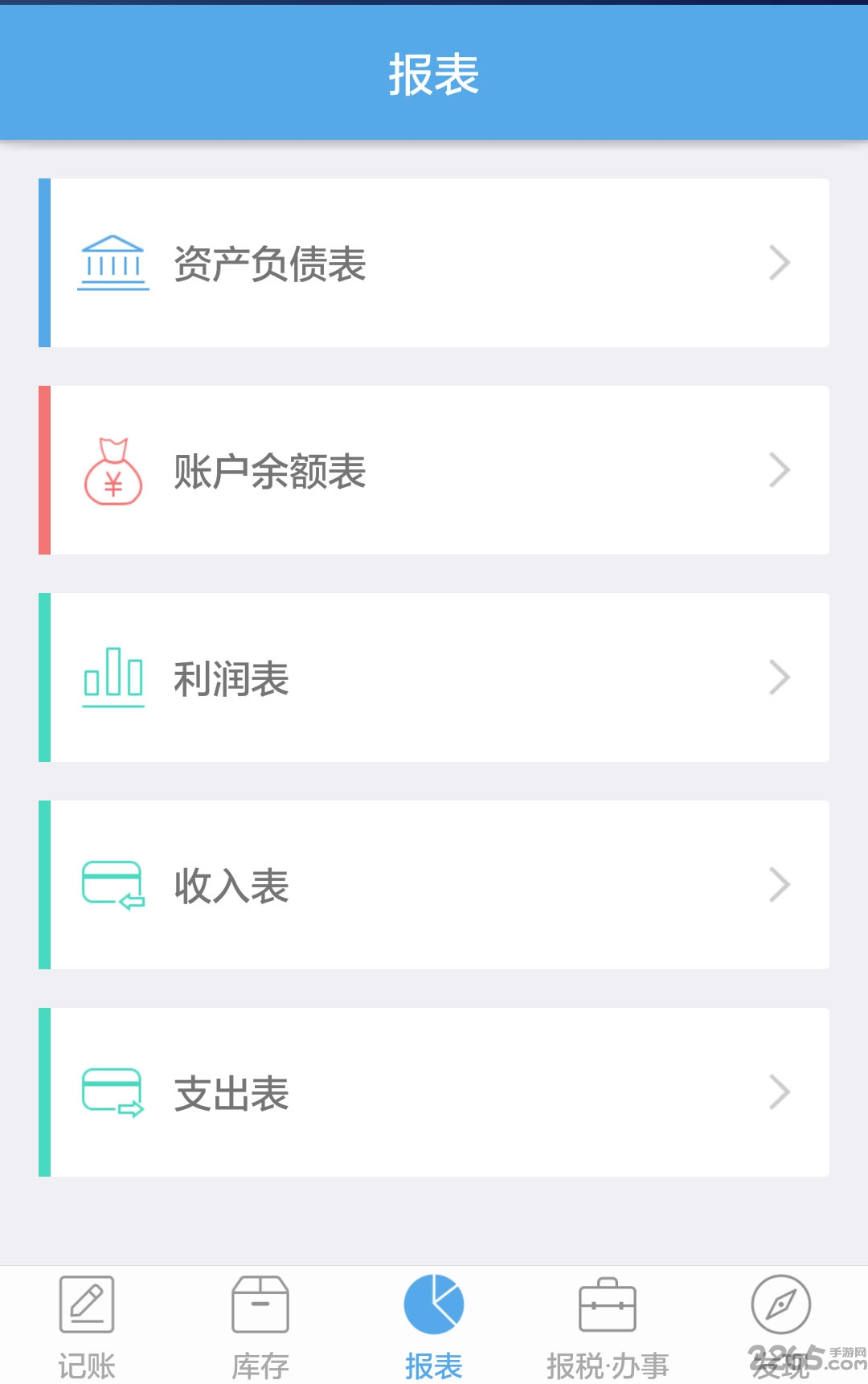Viewport: 868px width, 1384px height.
Task: Click the card icon with incoming arrow for 收入表
Action: 113,884
